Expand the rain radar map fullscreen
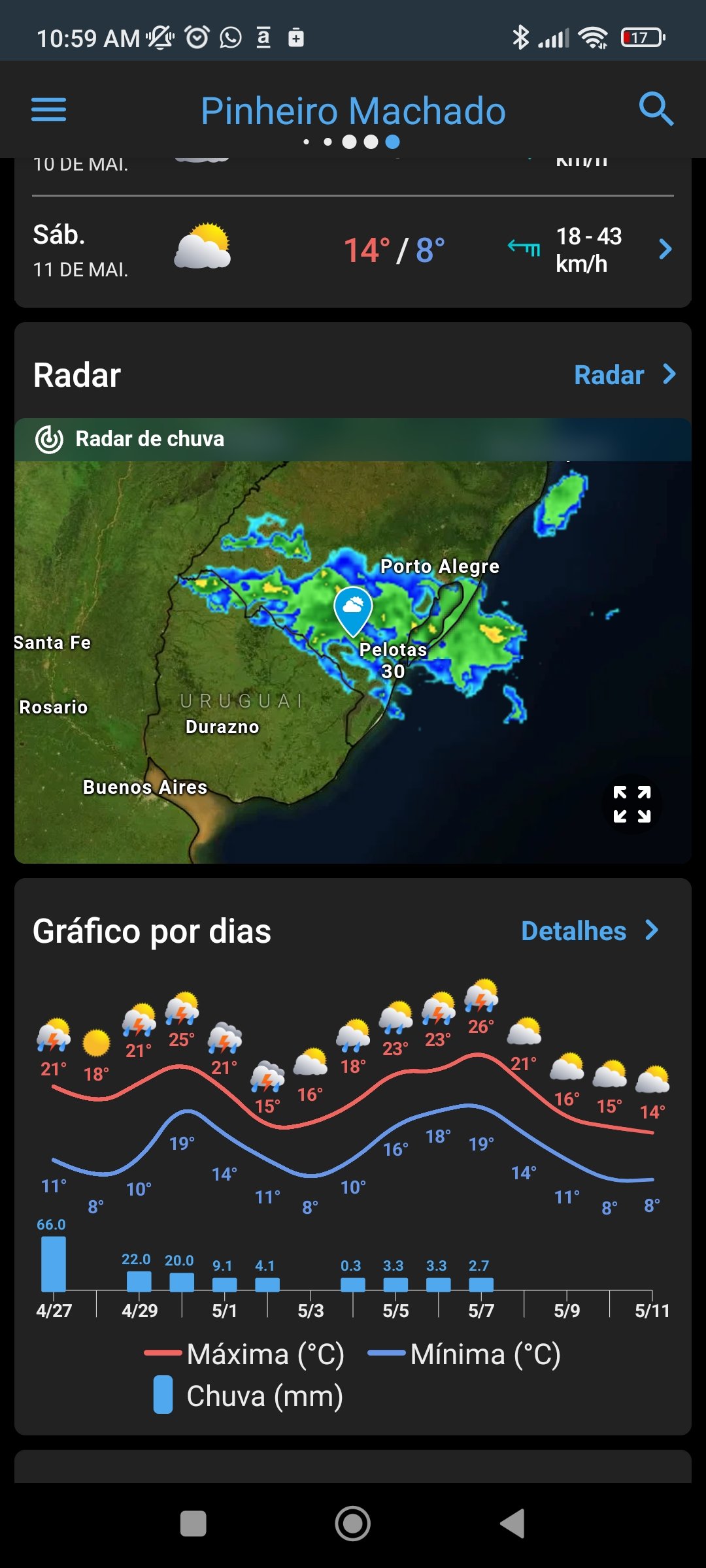706x1568 pixels. [x=631, y=804]
